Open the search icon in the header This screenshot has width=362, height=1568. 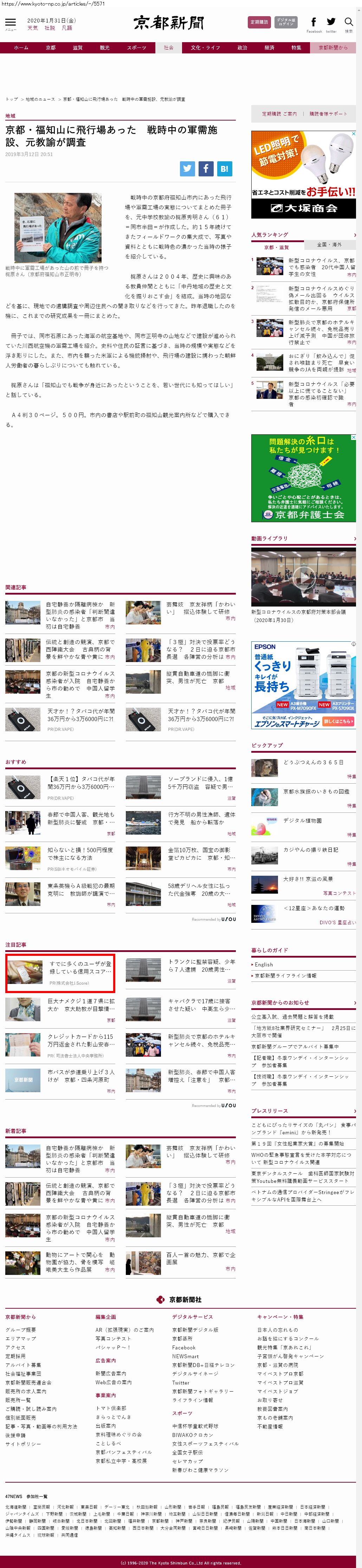[349, 23]
